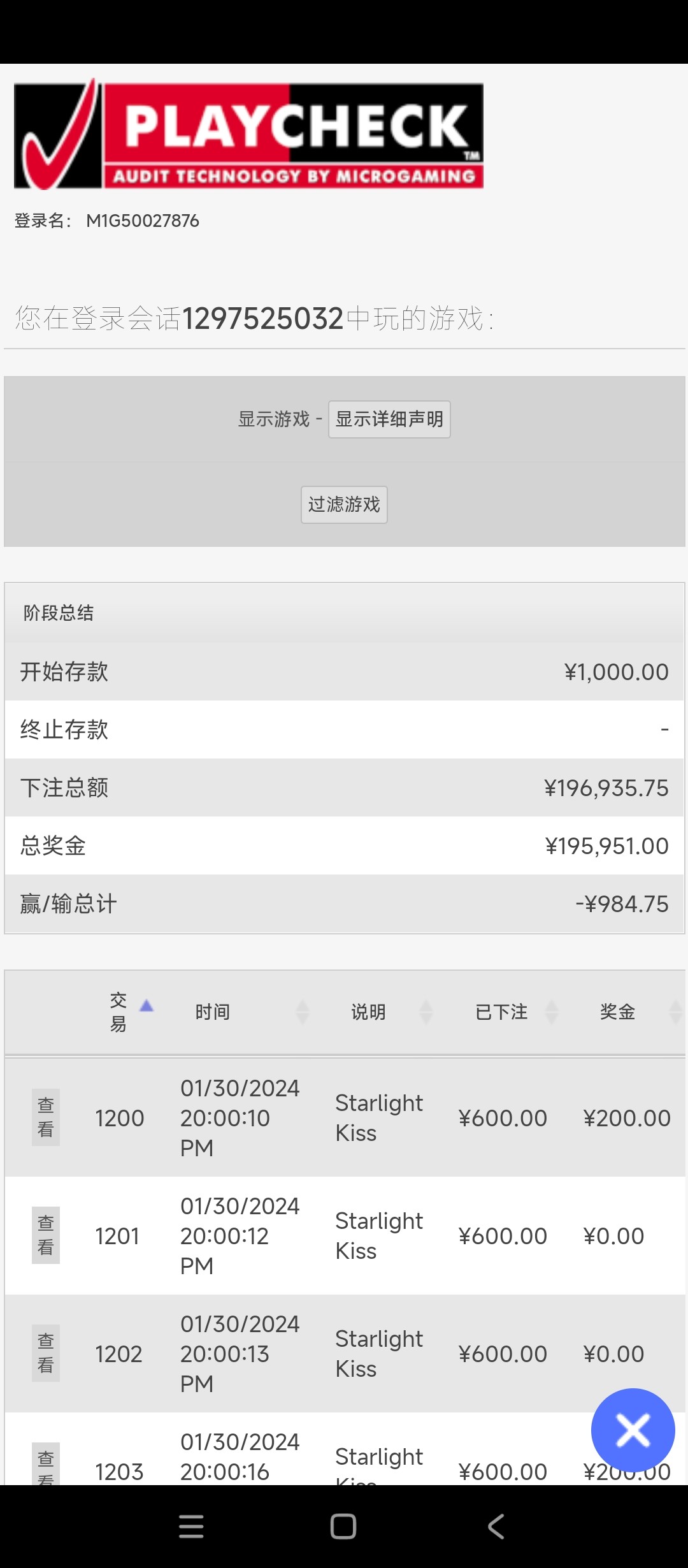Tap the blue X overlay close icon

tap(633, 1430)
